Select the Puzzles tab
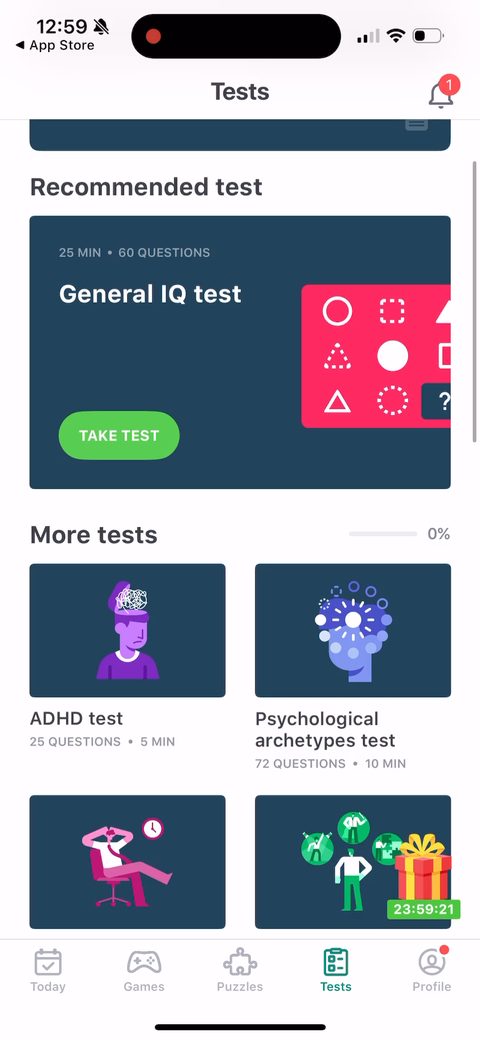Viewport: 480px width, 1040px height. 240,970
